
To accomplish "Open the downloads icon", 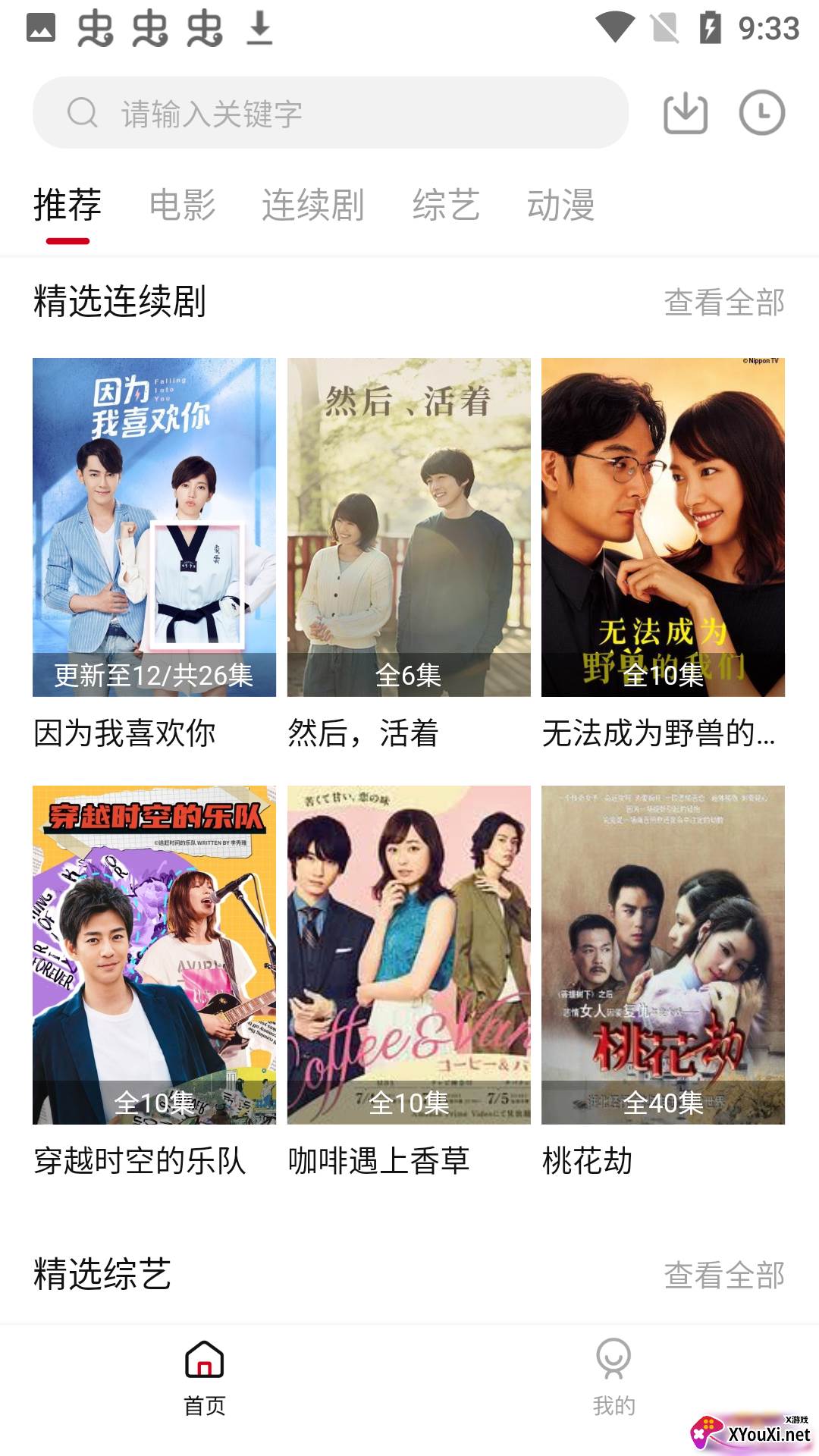I will 686,114.
